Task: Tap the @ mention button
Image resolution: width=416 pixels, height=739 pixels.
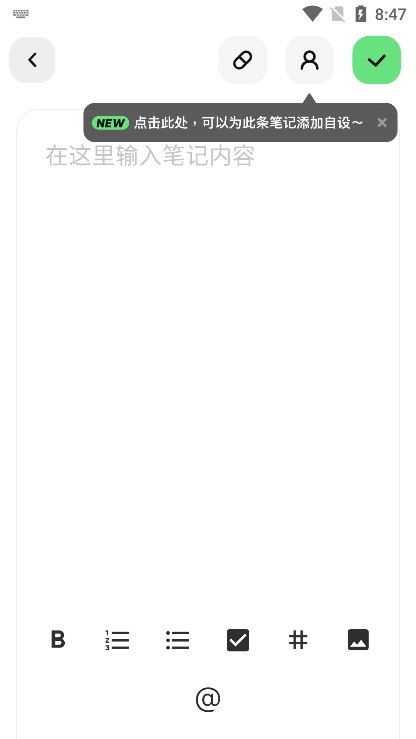Action: [208, 699]
